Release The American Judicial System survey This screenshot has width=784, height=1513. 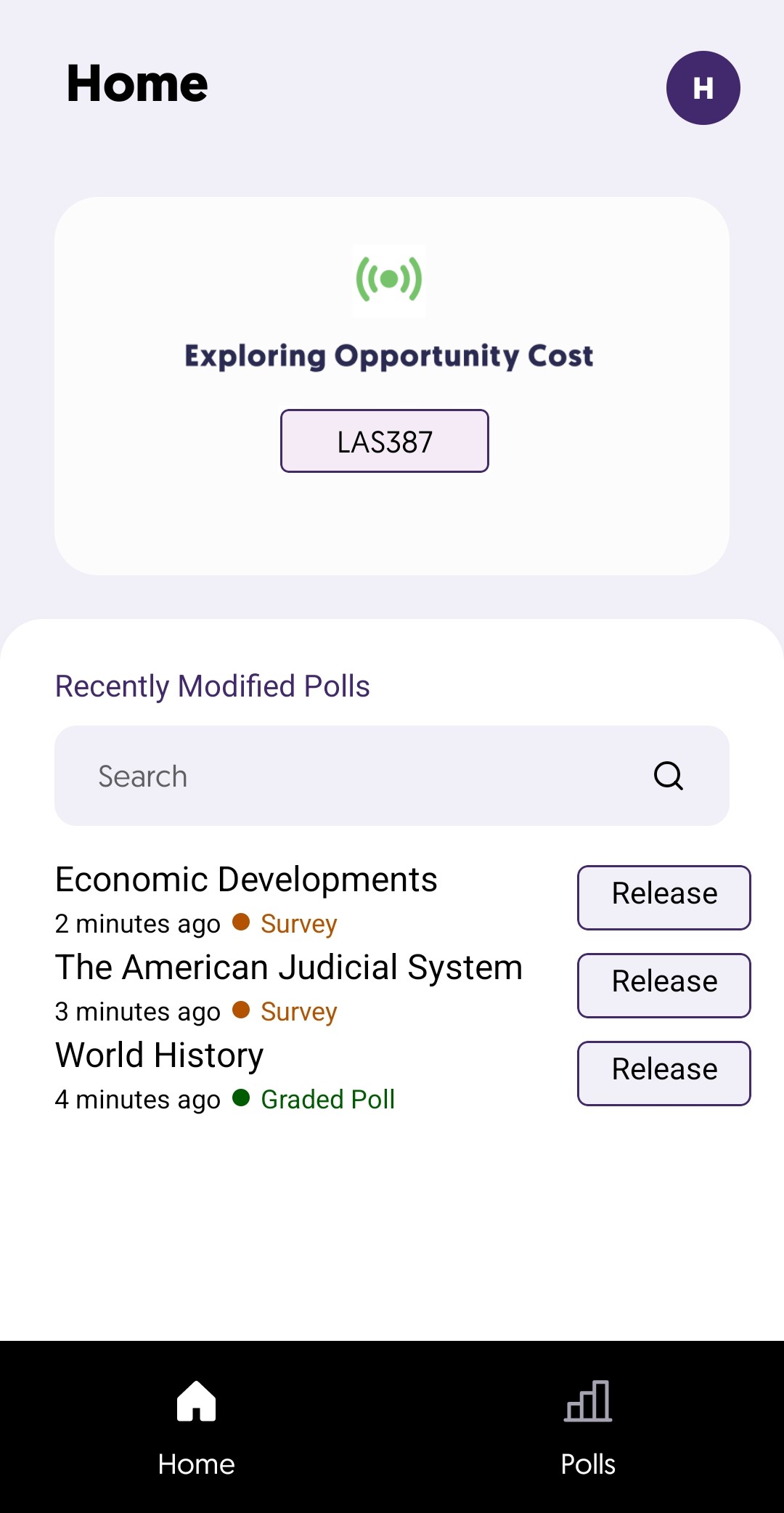coord(663,985)
